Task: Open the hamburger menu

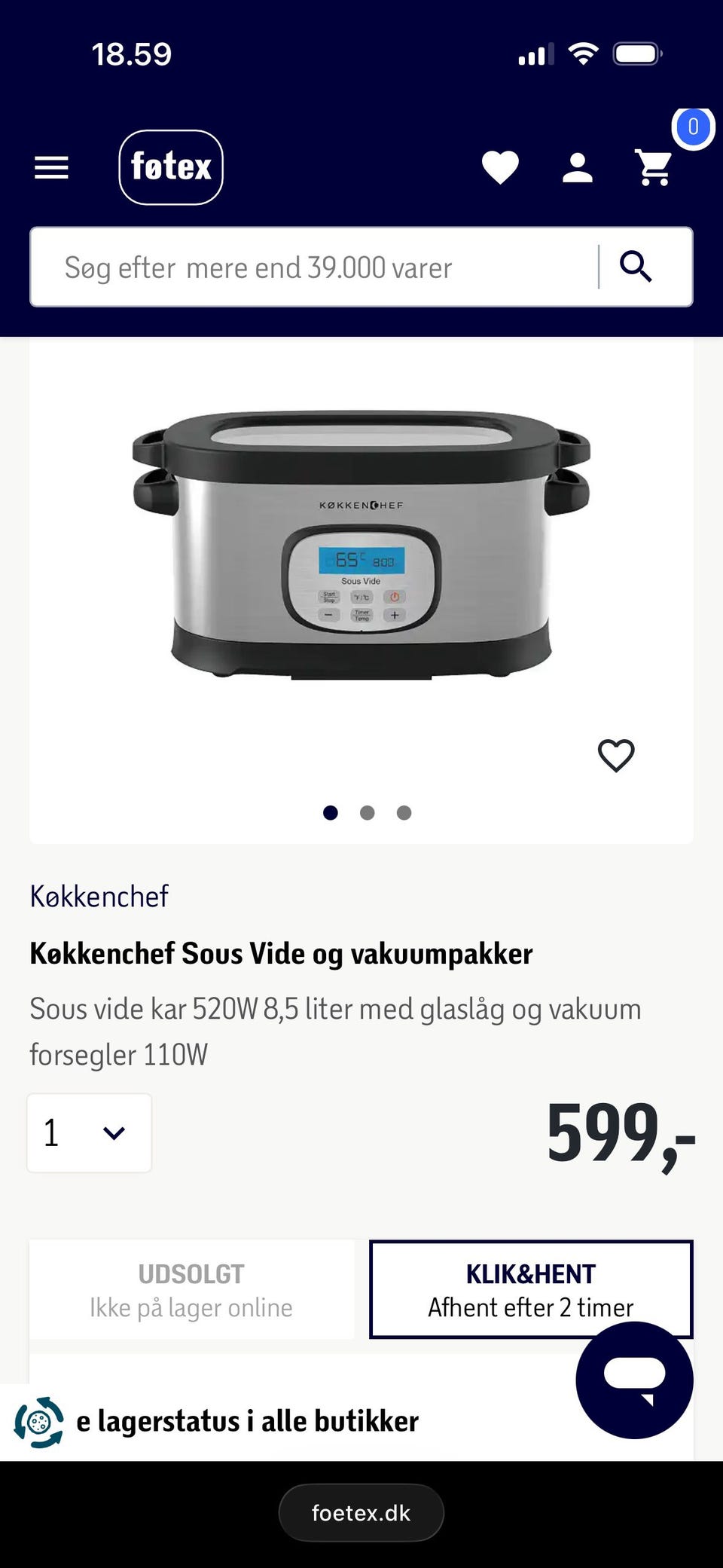Action: coord(51,167)
